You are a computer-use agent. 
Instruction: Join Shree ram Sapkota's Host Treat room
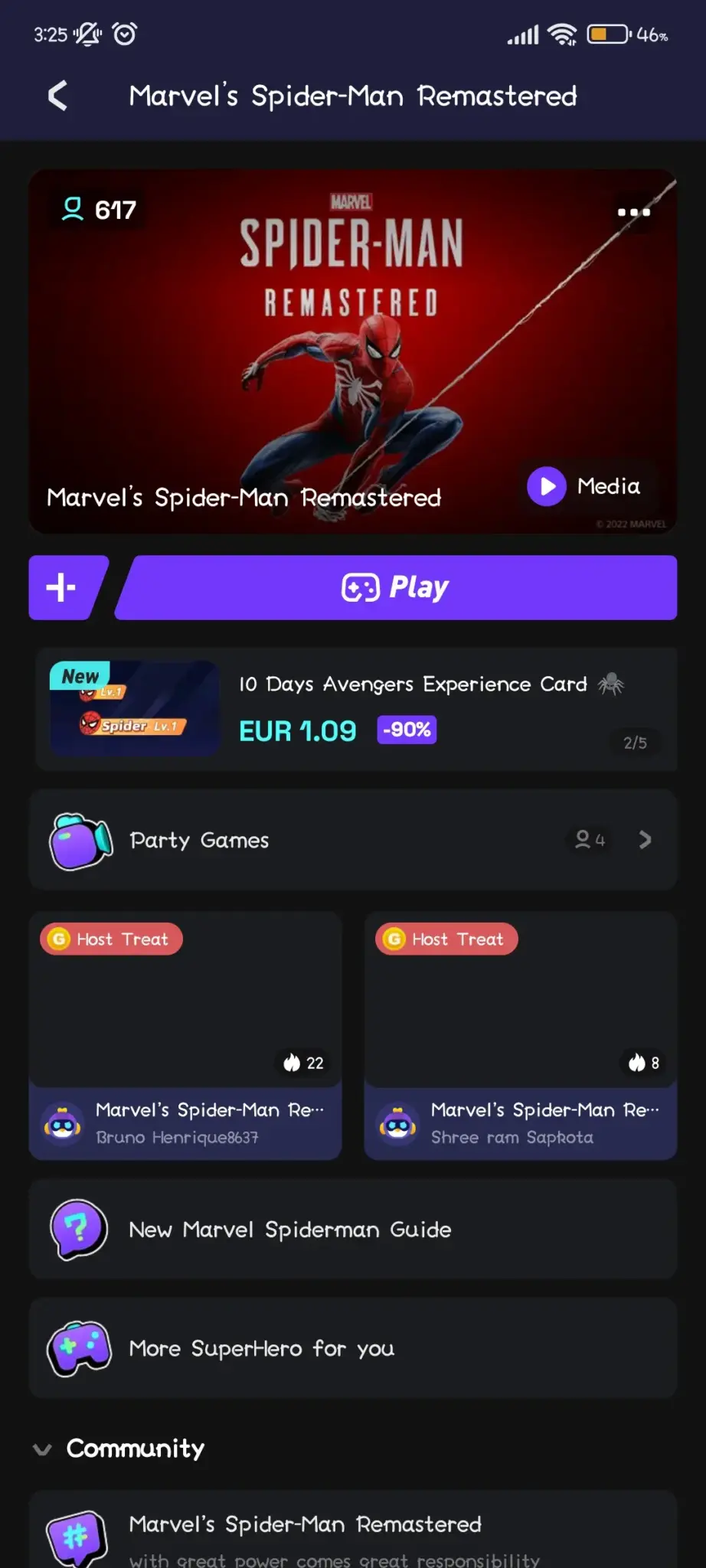[521, 1035]
